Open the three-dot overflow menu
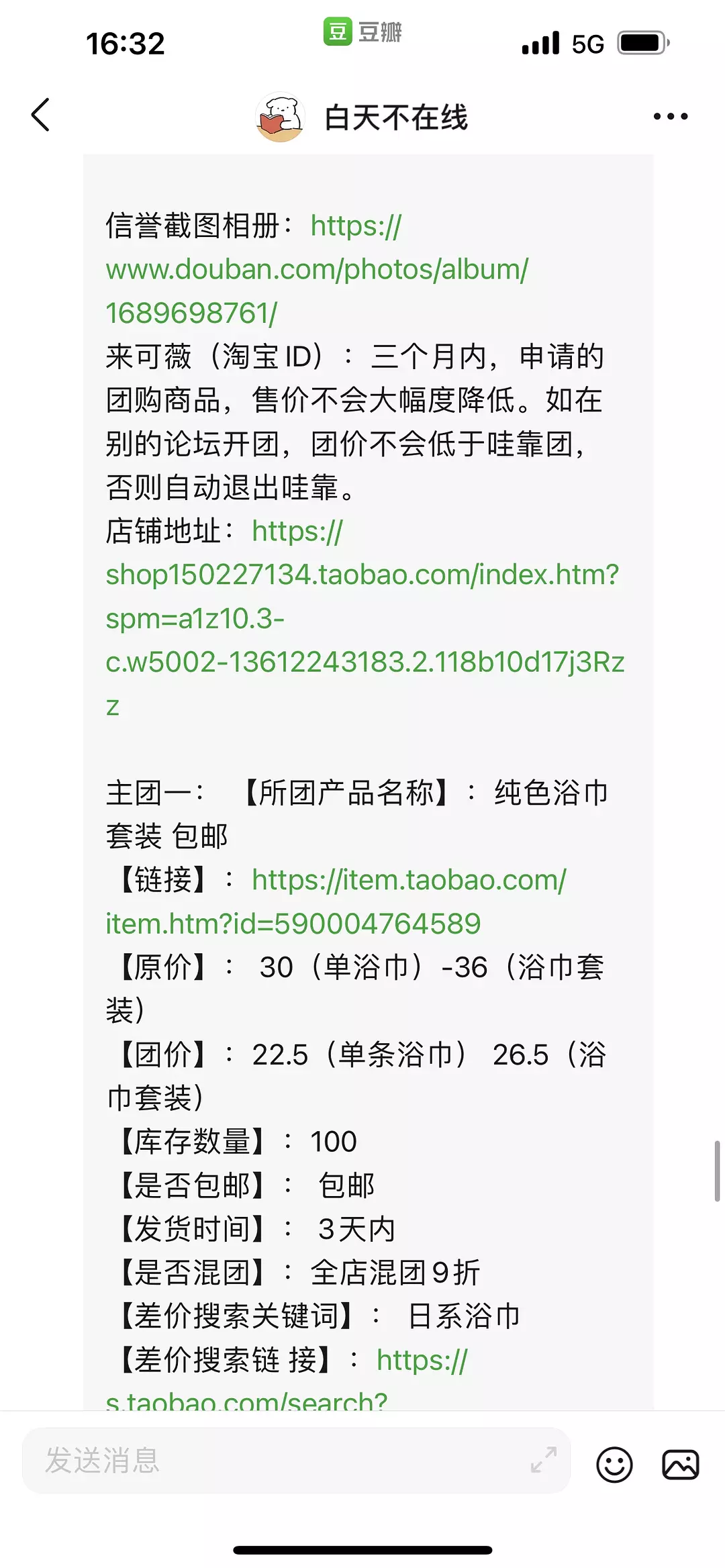 [x=670, y=116]
